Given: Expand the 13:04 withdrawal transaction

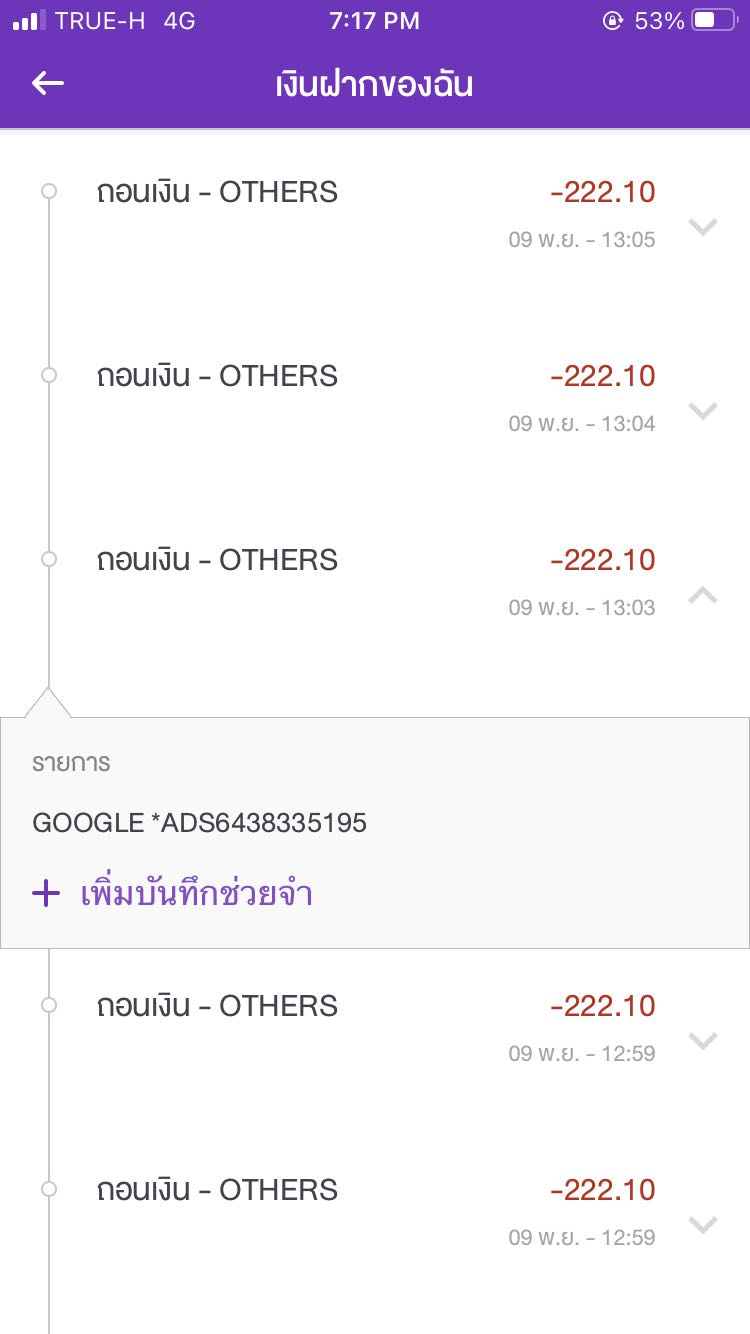Looking at the screenshot, I should pyautogui.click(x=704, y=411).
